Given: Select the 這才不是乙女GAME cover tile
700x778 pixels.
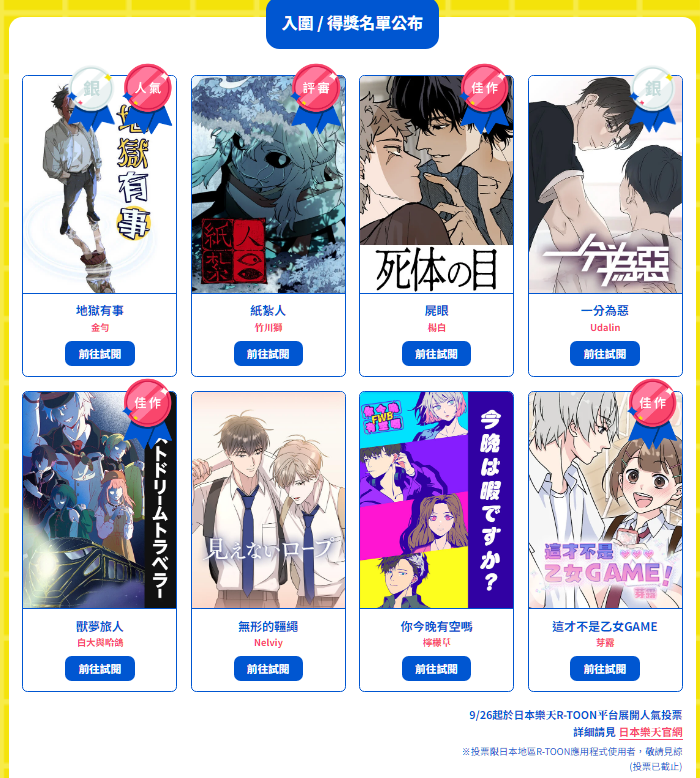Looking at the screenshot, I should coord(605,500).
